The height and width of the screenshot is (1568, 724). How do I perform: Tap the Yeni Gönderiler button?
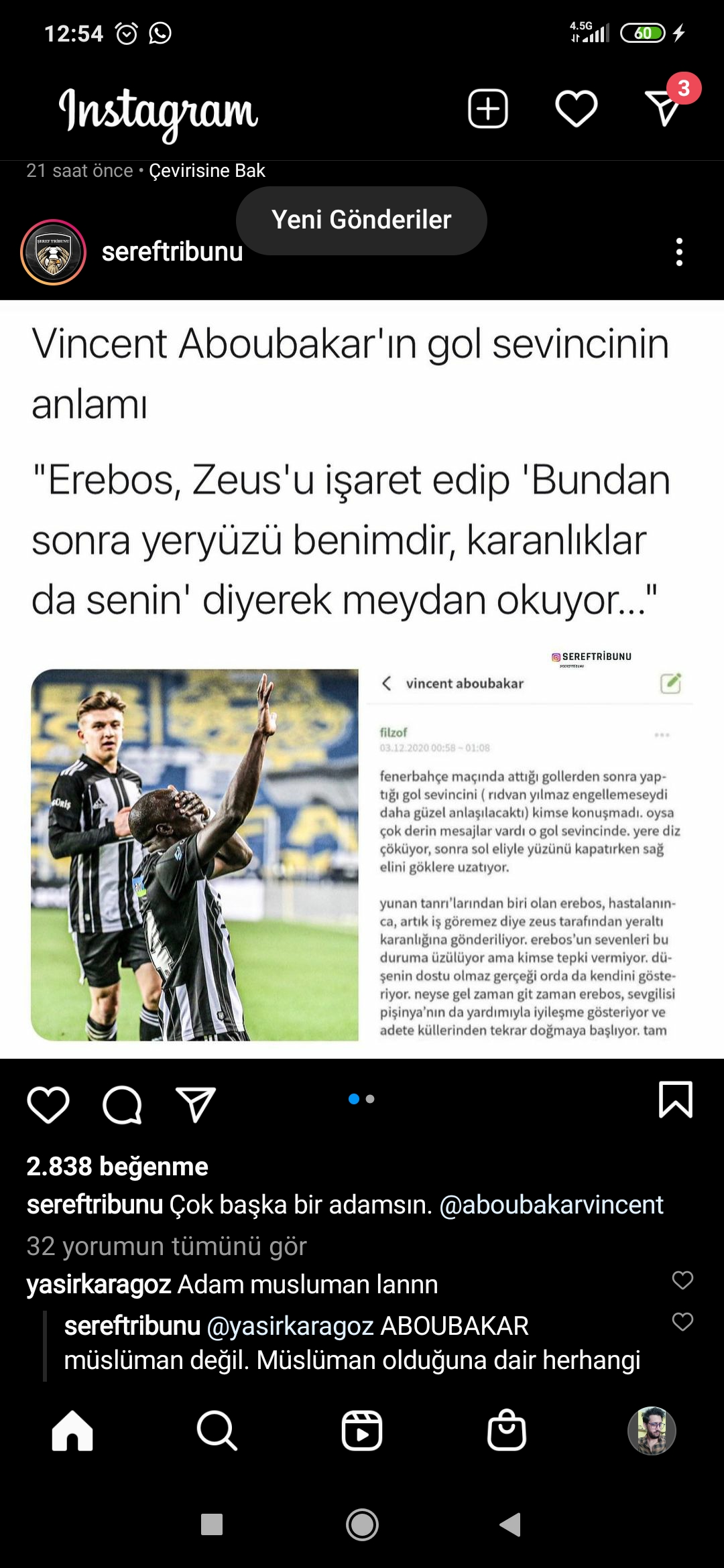click(361, 220)
